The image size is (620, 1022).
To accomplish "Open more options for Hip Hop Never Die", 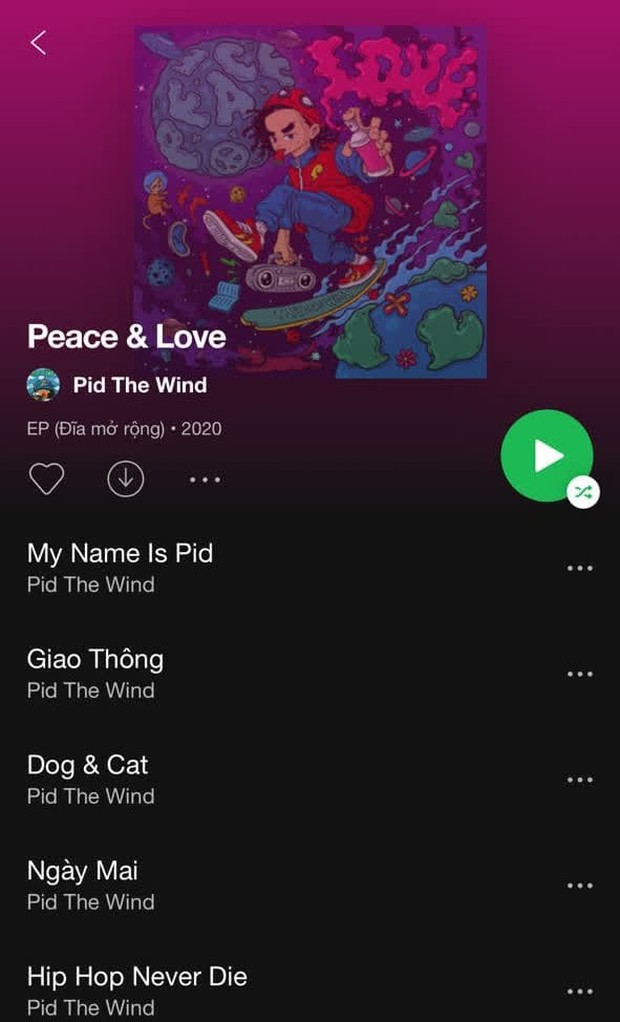I will coord(580,992).
